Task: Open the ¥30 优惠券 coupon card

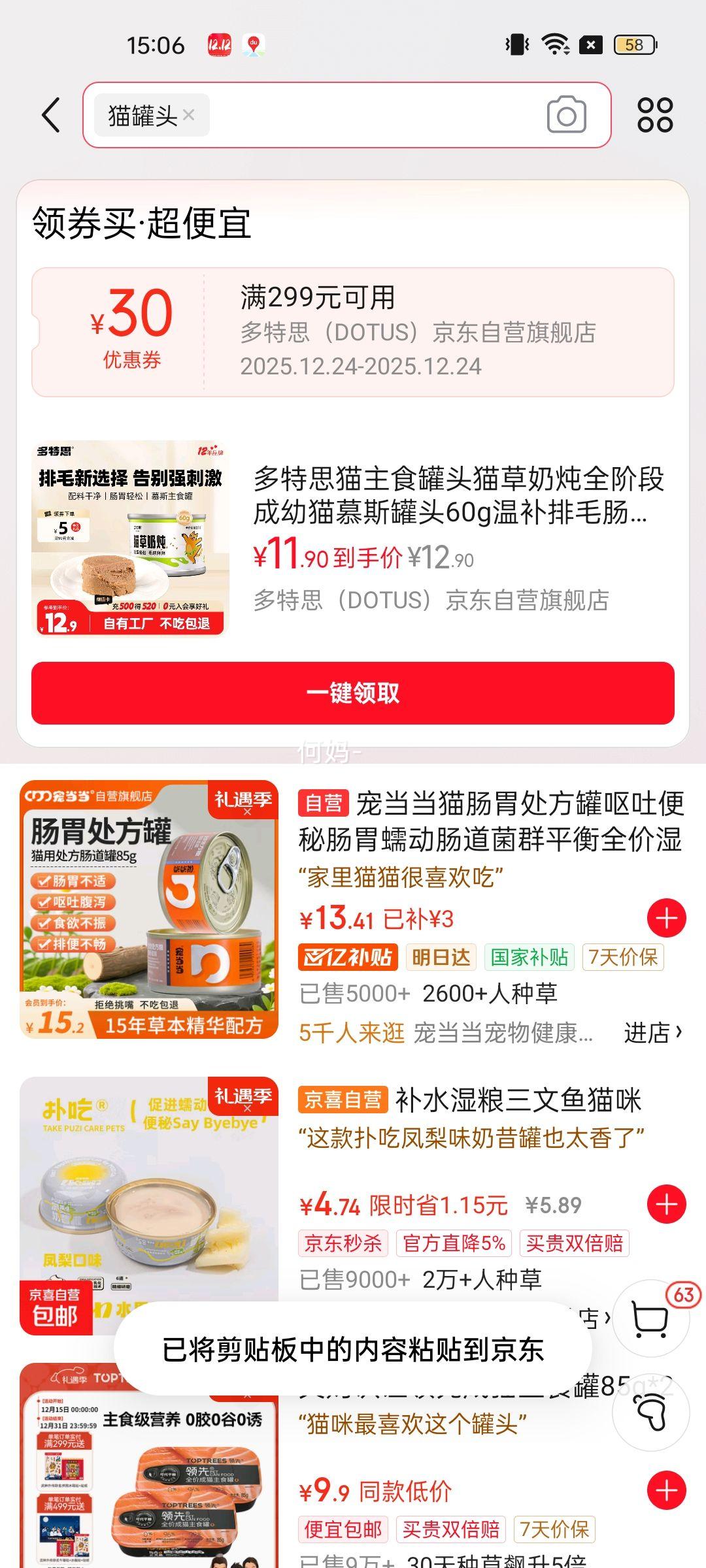Action: tap(353, 332)
